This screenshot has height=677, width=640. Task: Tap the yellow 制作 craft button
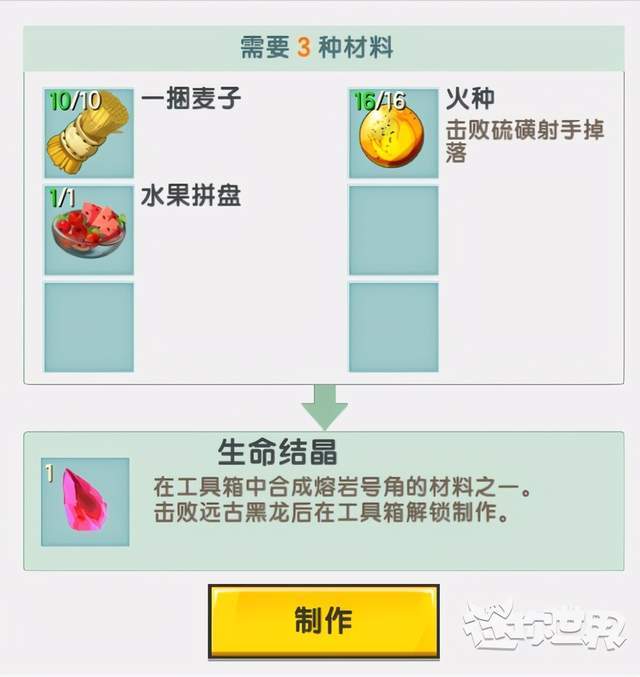(324, 621)
